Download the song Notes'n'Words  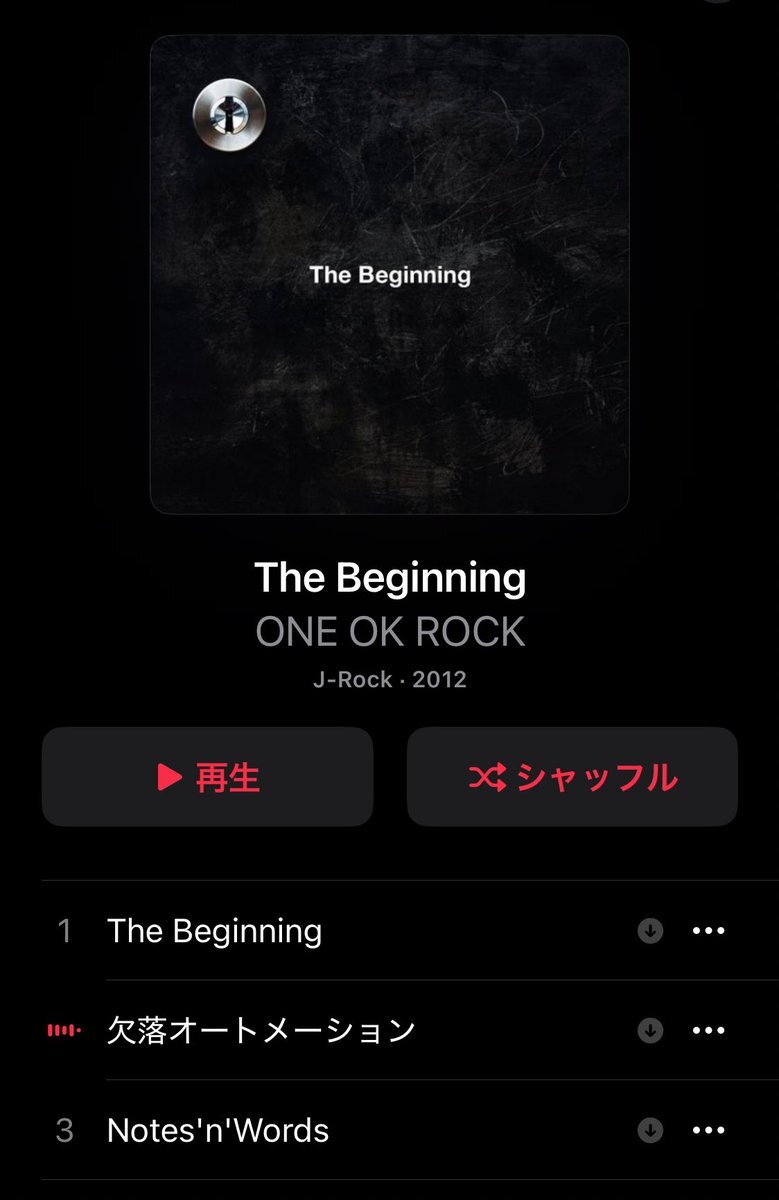650,1130
